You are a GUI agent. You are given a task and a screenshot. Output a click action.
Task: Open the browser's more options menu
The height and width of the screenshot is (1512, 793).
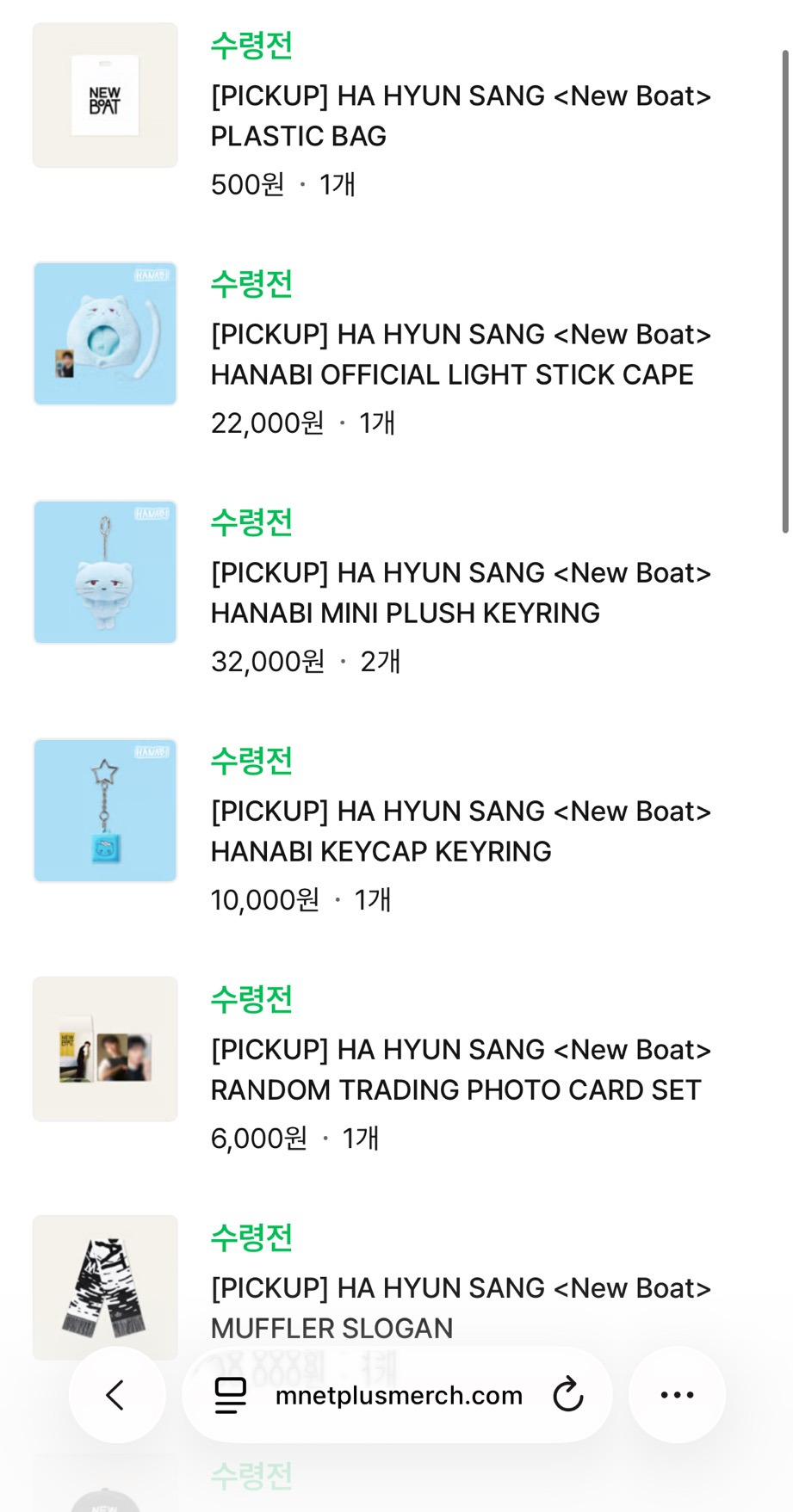click(677, 1395)
